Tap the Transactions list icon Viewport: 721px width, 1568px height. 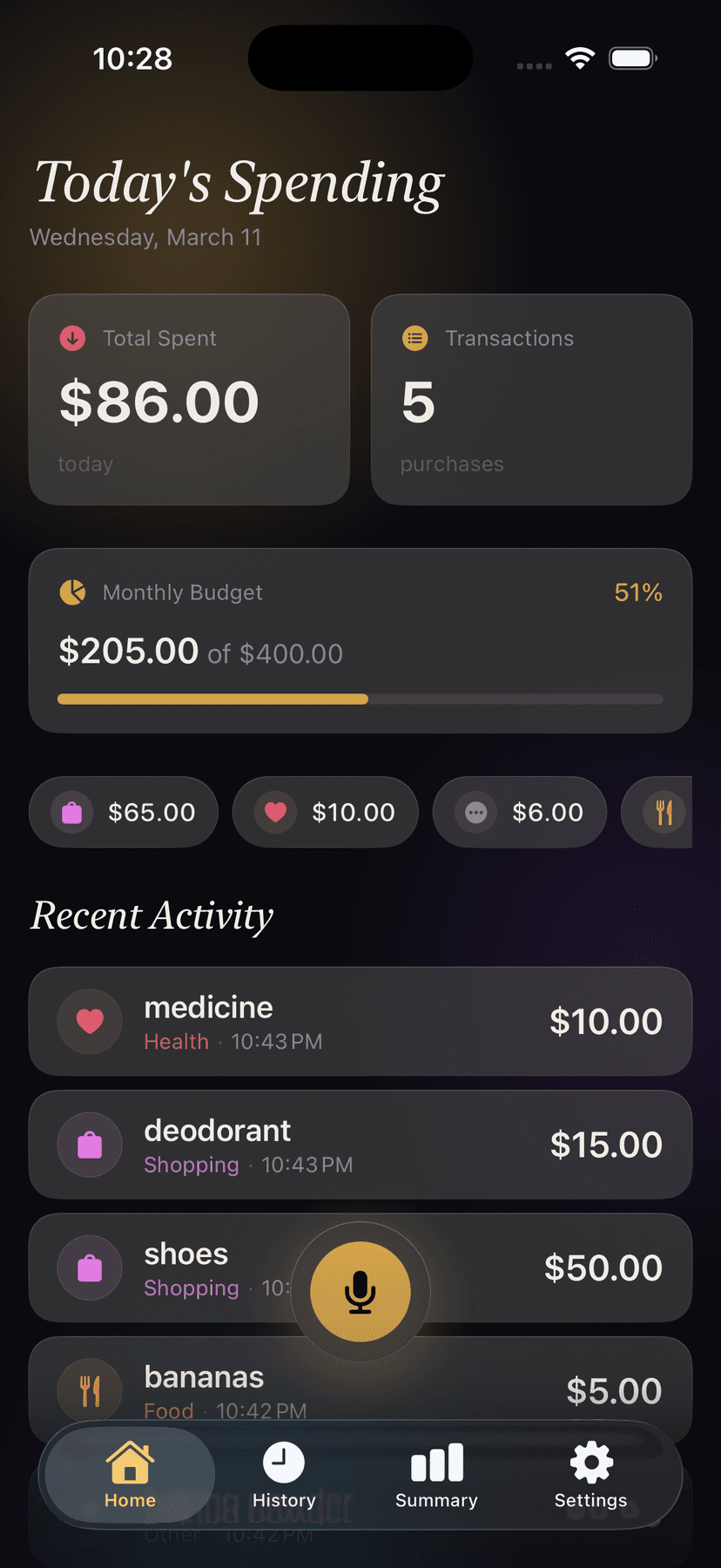(x=415, y=338)
